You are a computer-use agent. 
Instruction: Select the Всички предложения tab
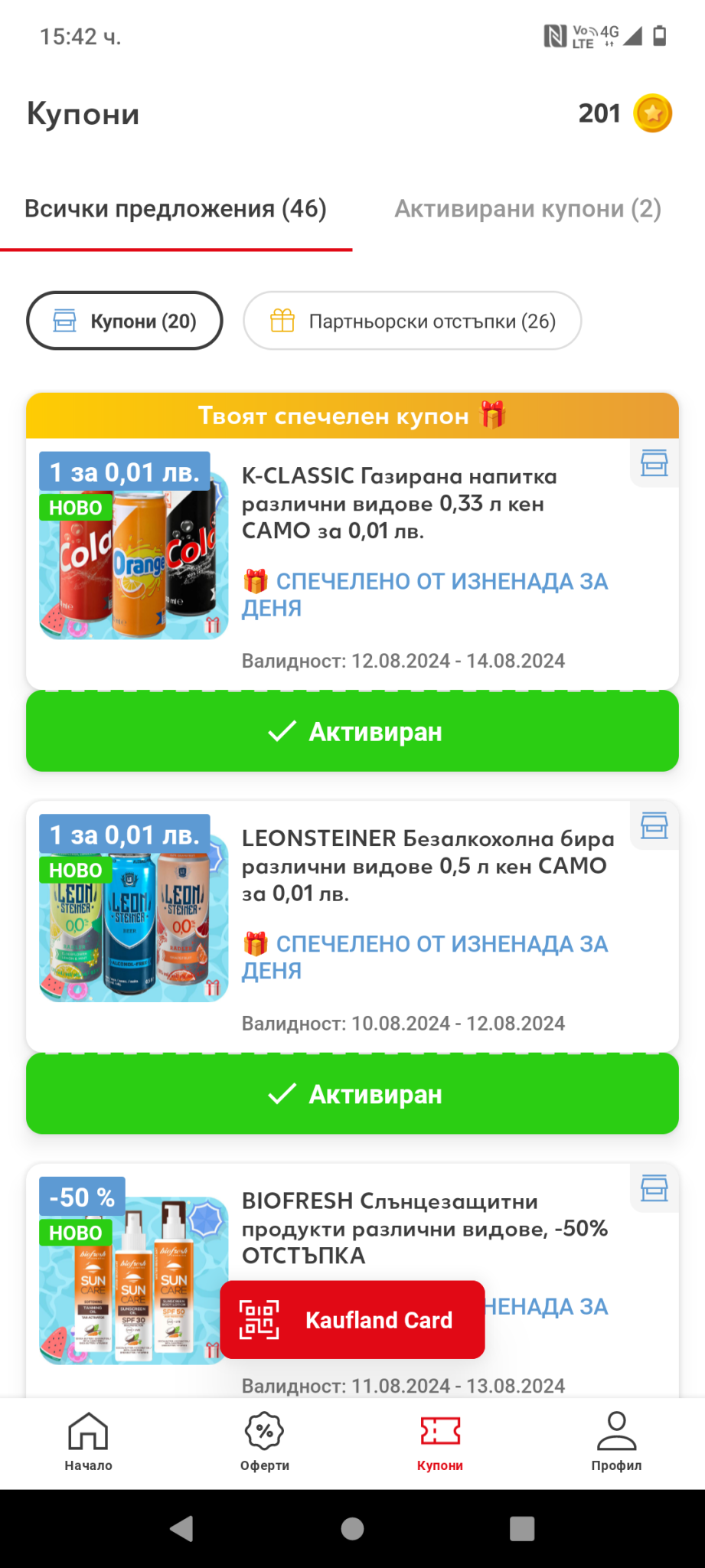pyautogui.click(x=176, y=209)
